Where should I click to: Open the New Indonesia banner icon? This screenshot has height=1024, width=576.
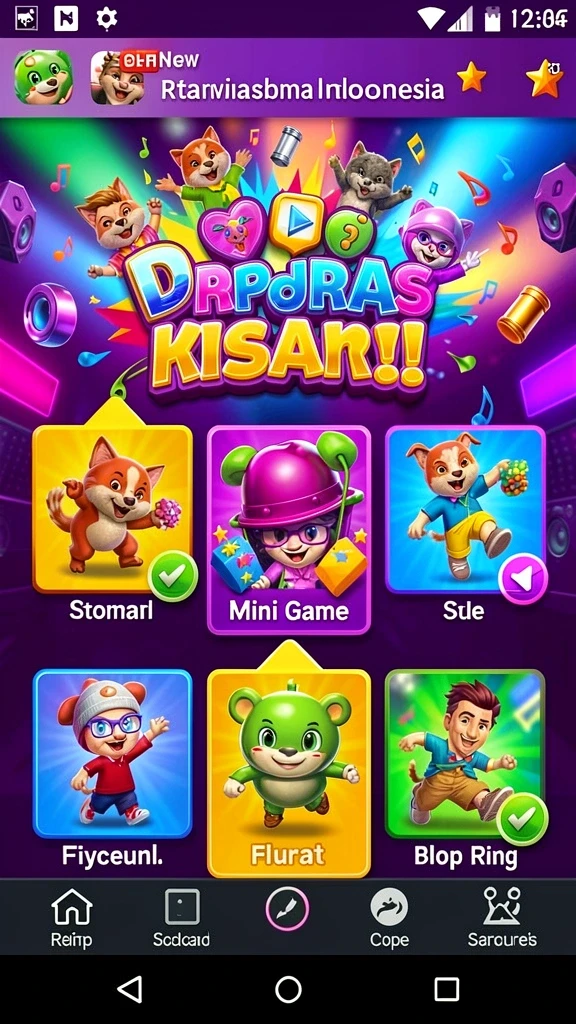118,77
